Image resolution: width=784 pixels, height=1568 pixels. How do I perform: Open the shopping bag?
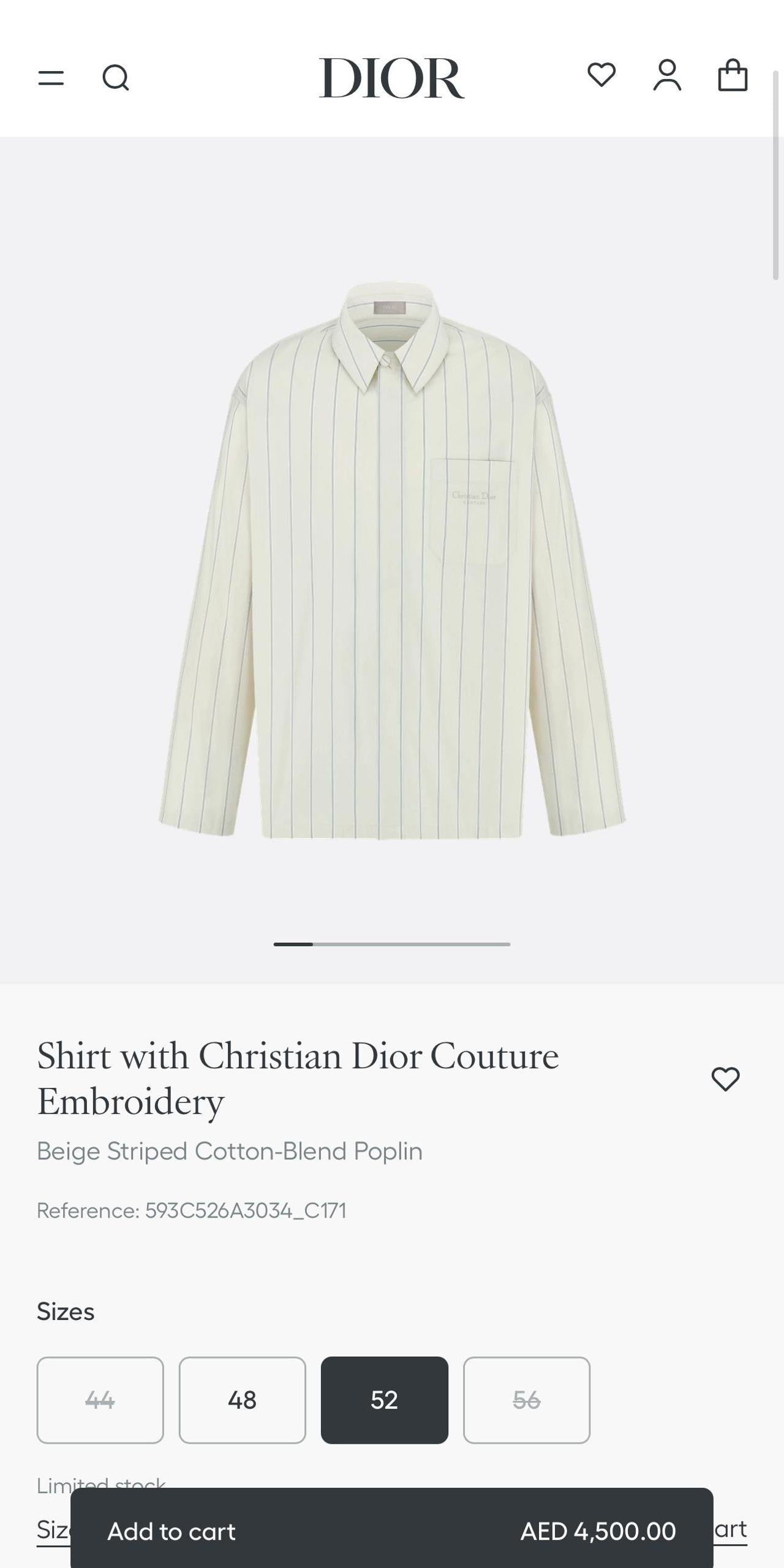(733, 76)
